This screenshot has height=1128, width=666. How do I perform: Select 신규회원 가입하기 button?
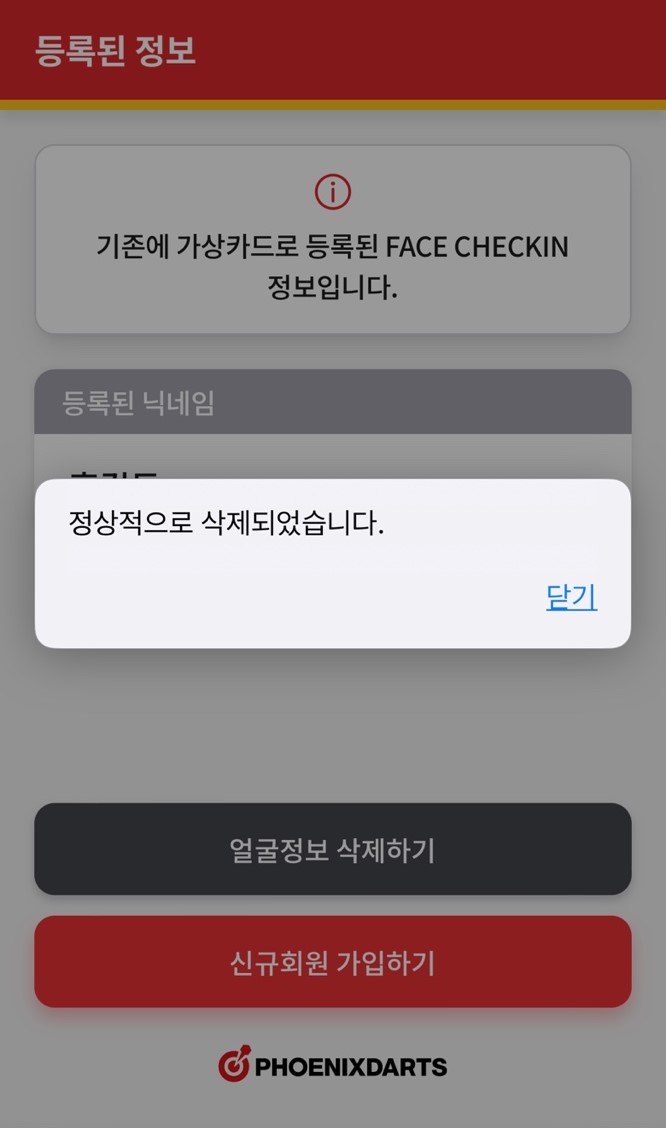click(x=332, y=962)
